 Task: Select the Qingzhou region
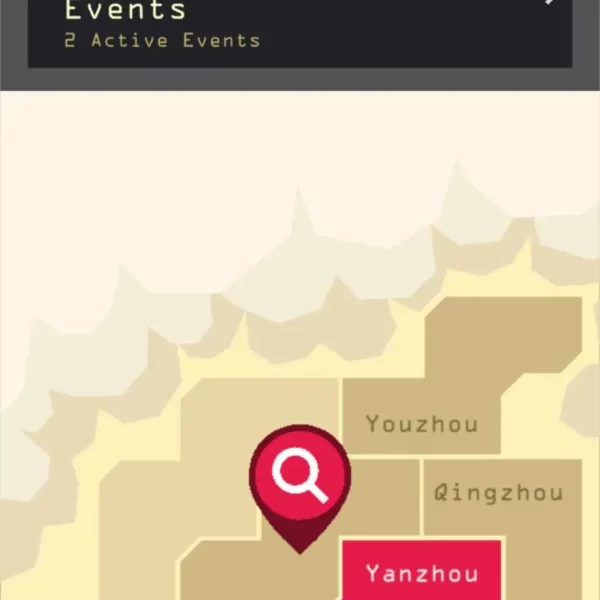point(498,493)
